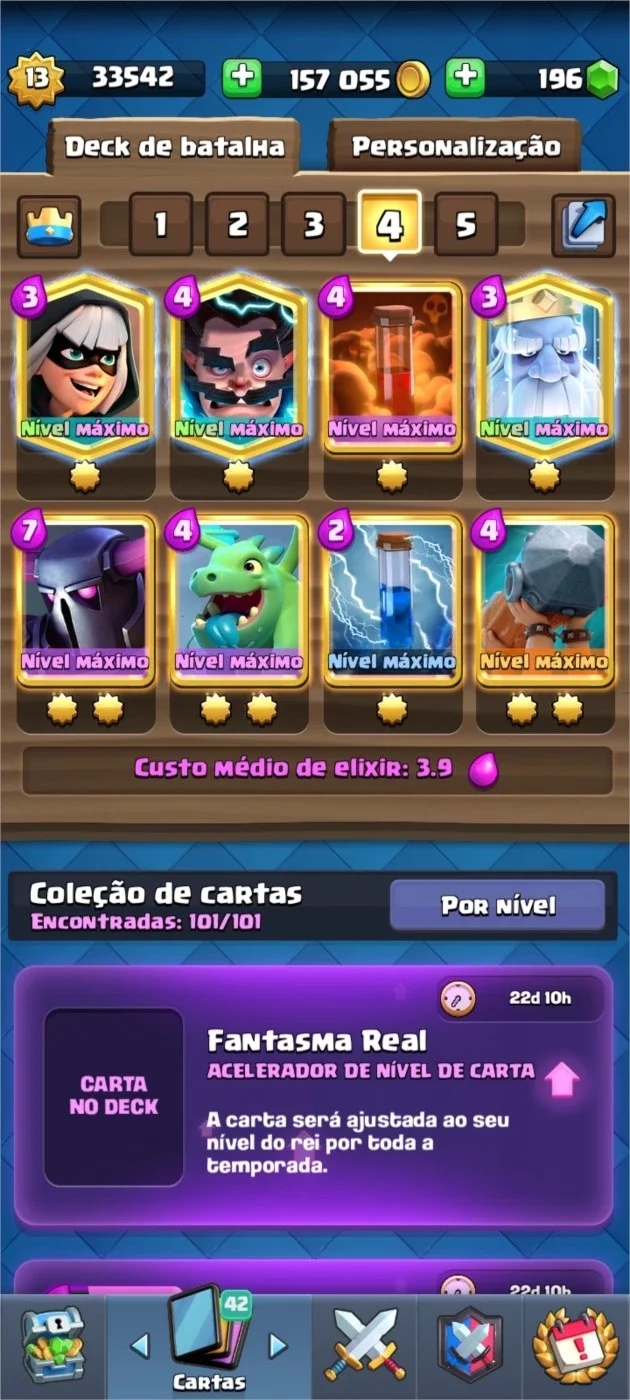Select deck slot 1
This screenshot has width=630, height=1400.
click(x=160, y=224)
